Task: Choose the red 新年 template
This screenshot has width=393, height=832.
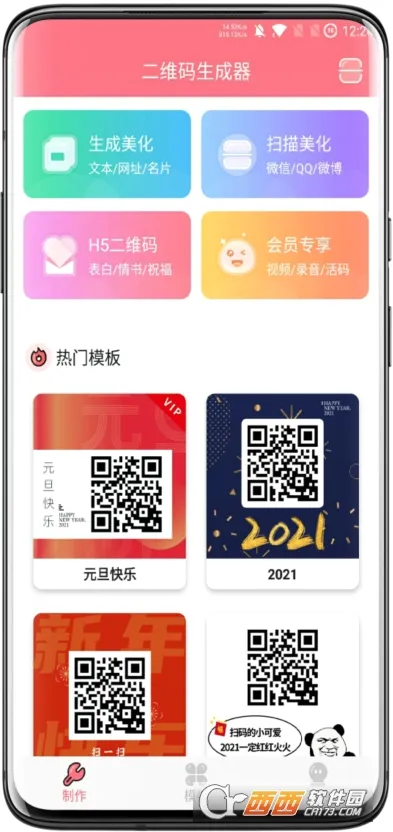Action: coord(109,684)
